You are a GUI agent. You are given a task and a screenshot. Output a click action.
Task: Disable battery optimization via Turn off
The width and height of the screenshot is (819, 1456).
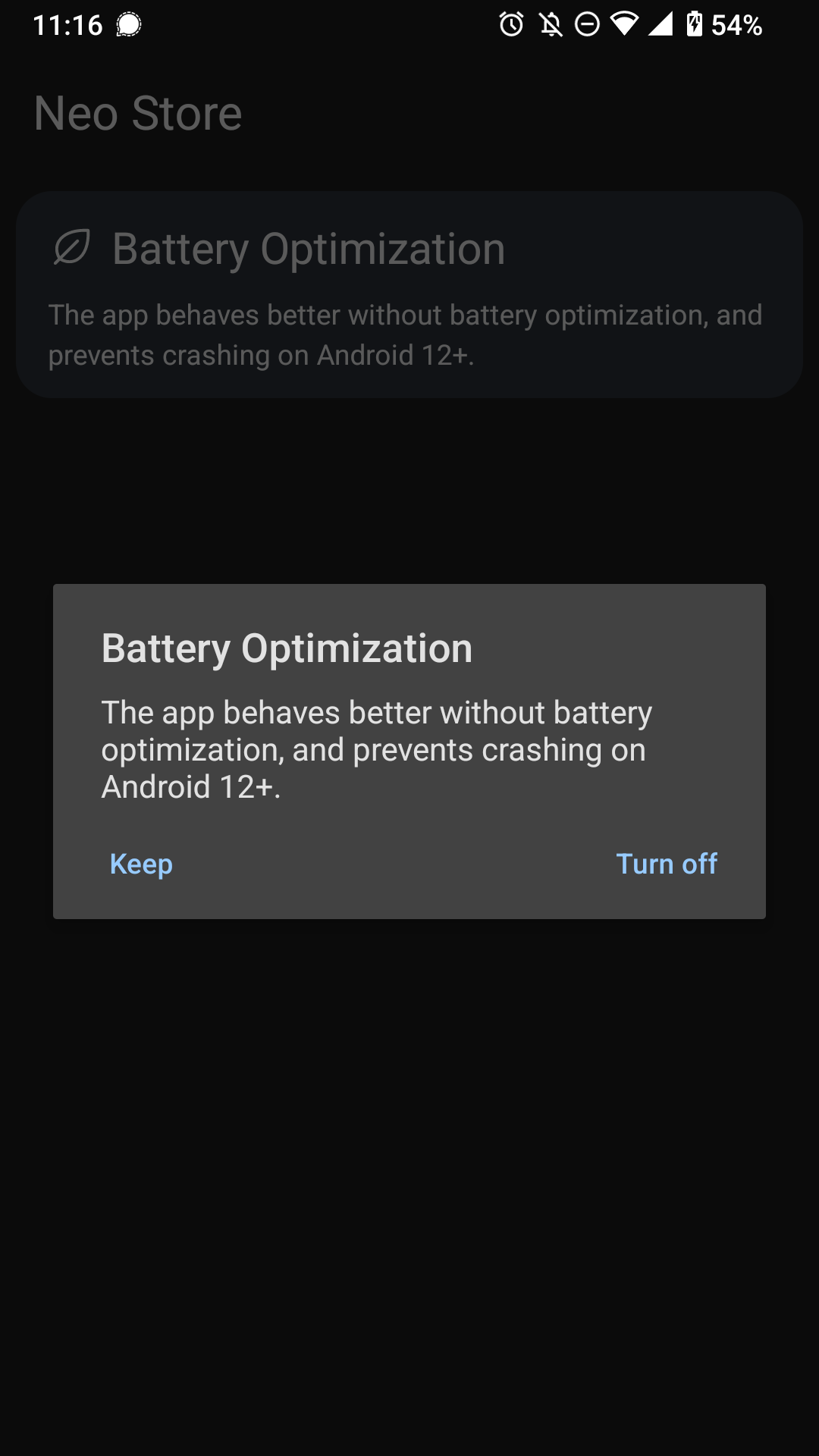pos(666,864)
